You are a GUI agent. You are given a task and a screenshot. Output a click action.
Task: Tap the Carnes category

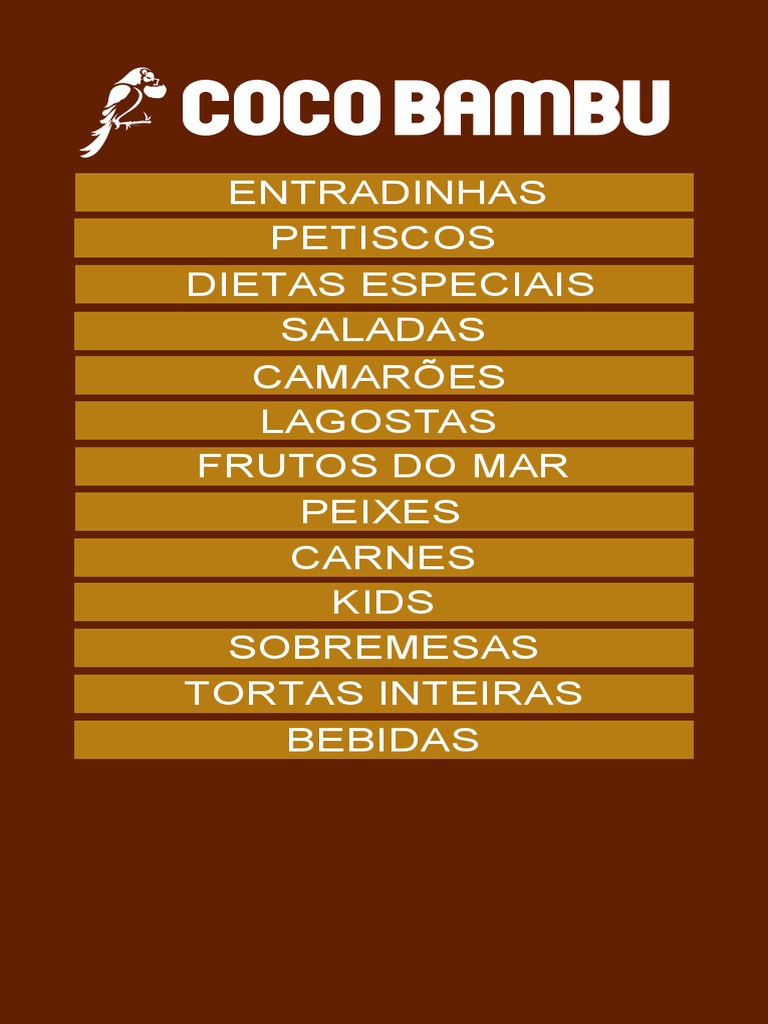click(x=384, y=558)
